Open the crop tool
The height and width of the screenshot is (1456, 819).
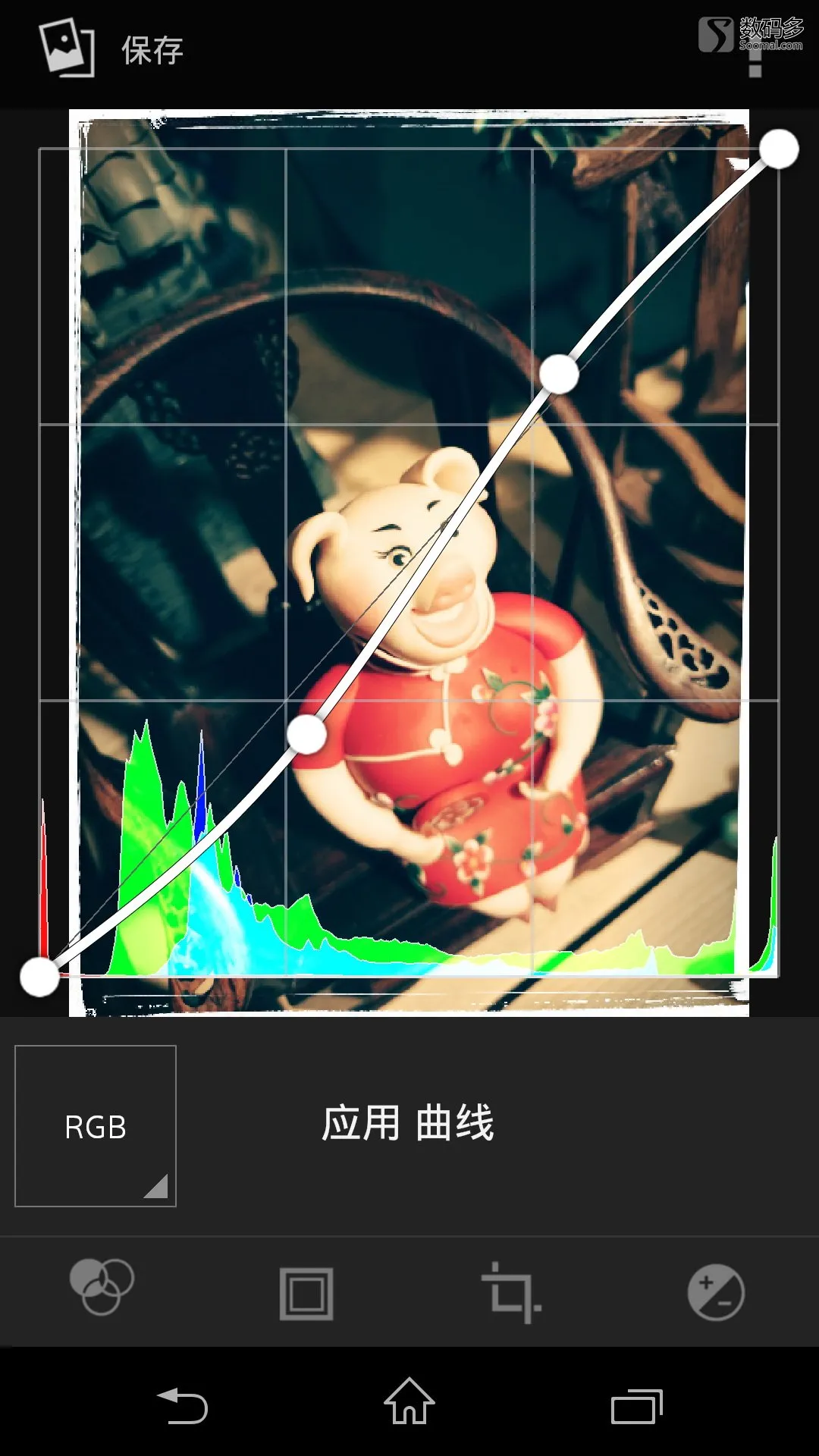point(511,1293)
